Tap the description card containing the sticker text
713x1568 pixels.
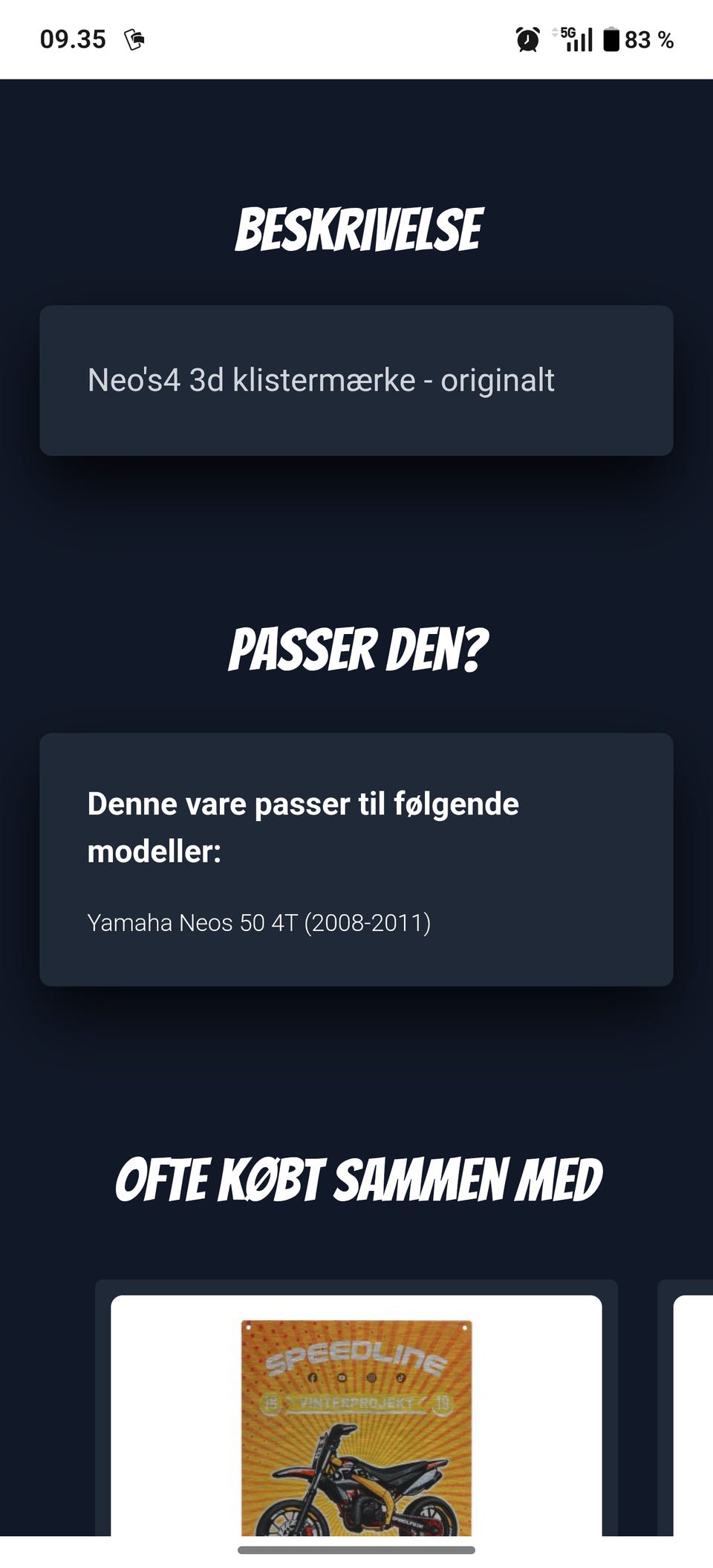pyautogui.click(x=356, y=380)
